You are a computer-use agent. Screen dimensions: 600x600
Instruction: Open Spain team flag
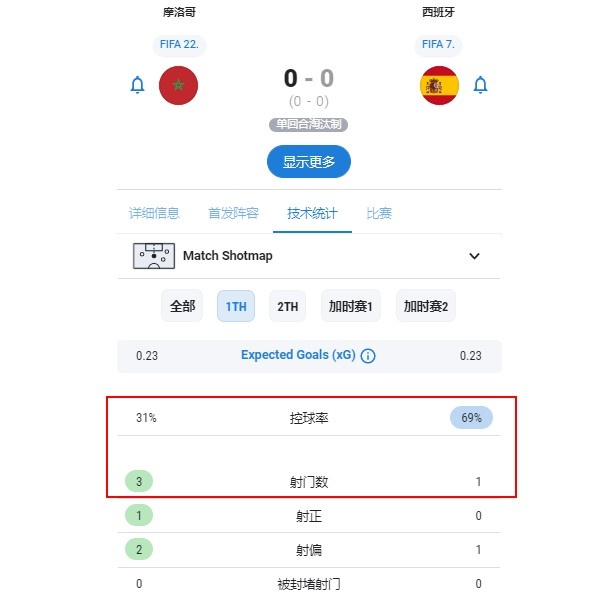439,85
